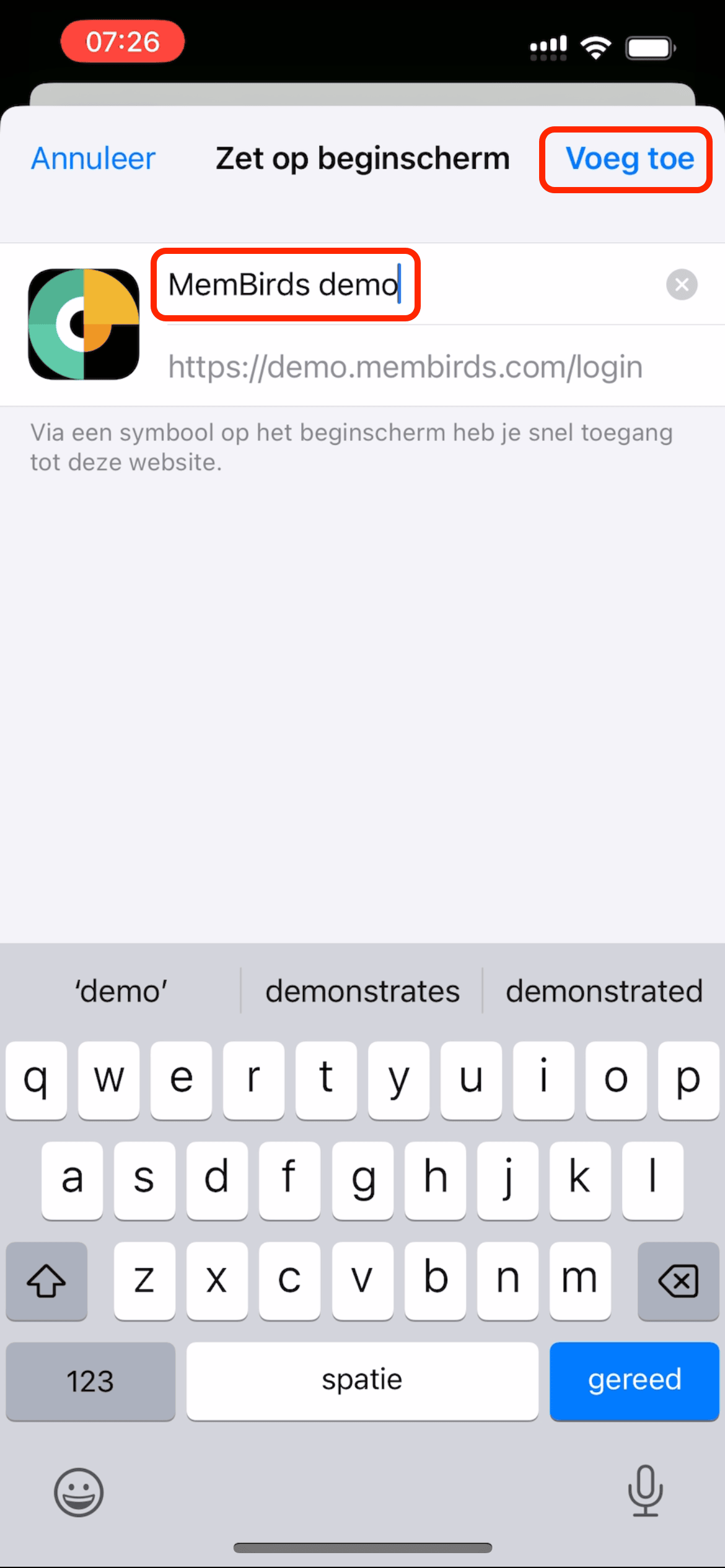The width and height of the screenshot is (725, 1568).
Task: Tap the blue gereed key
Action: (x=634, y=1380)
